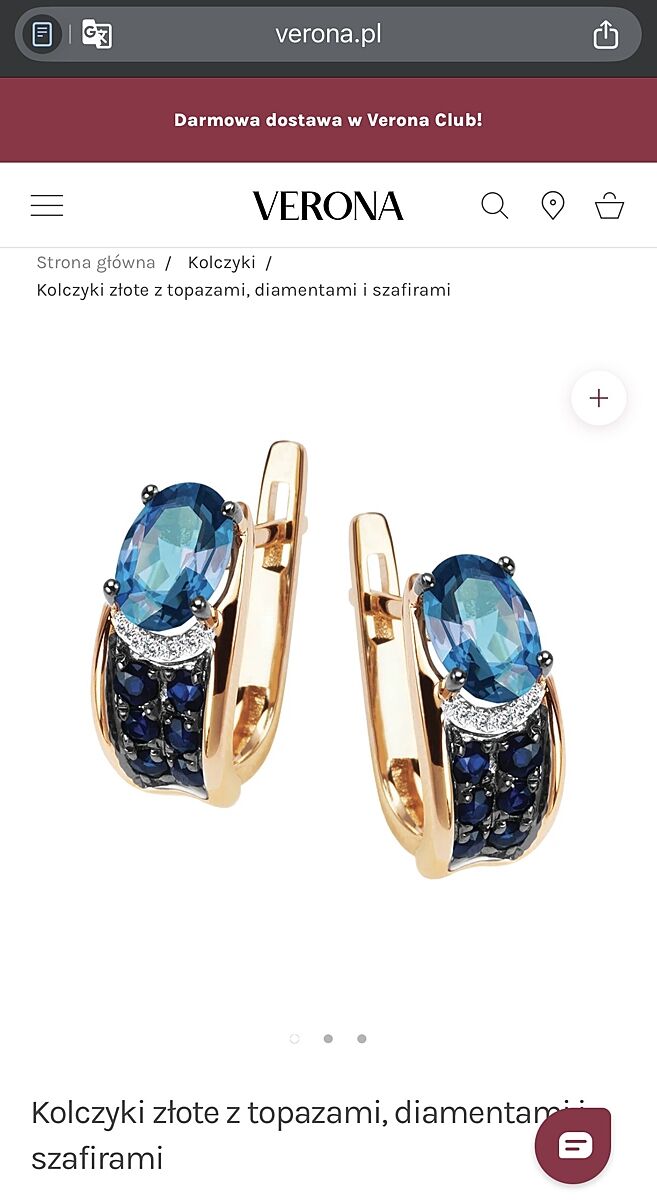This screenshot has width=657, height=1200.
Task: Open the hamburger menu
Action: pos(47,206)
